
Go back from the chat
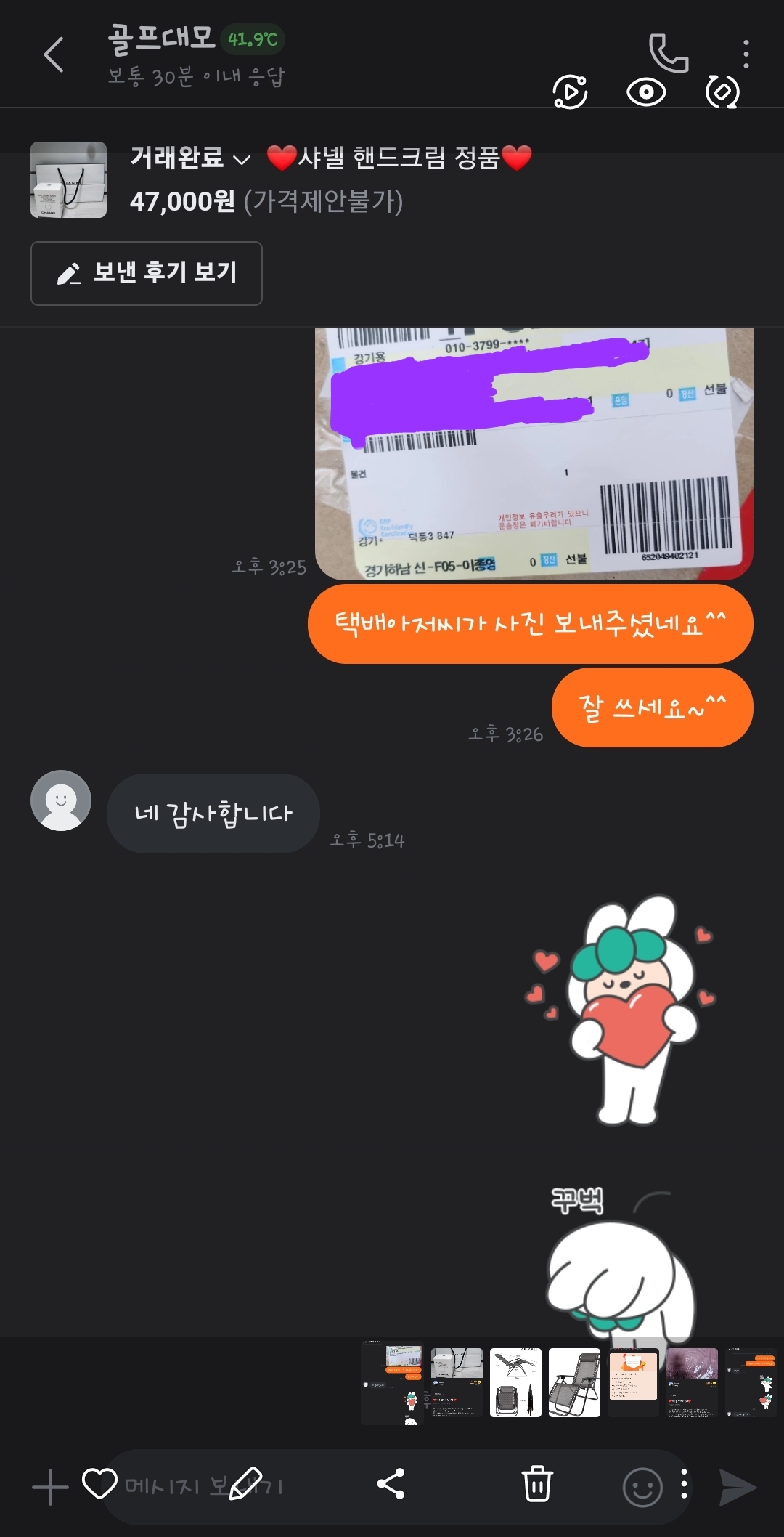point(54,55)
